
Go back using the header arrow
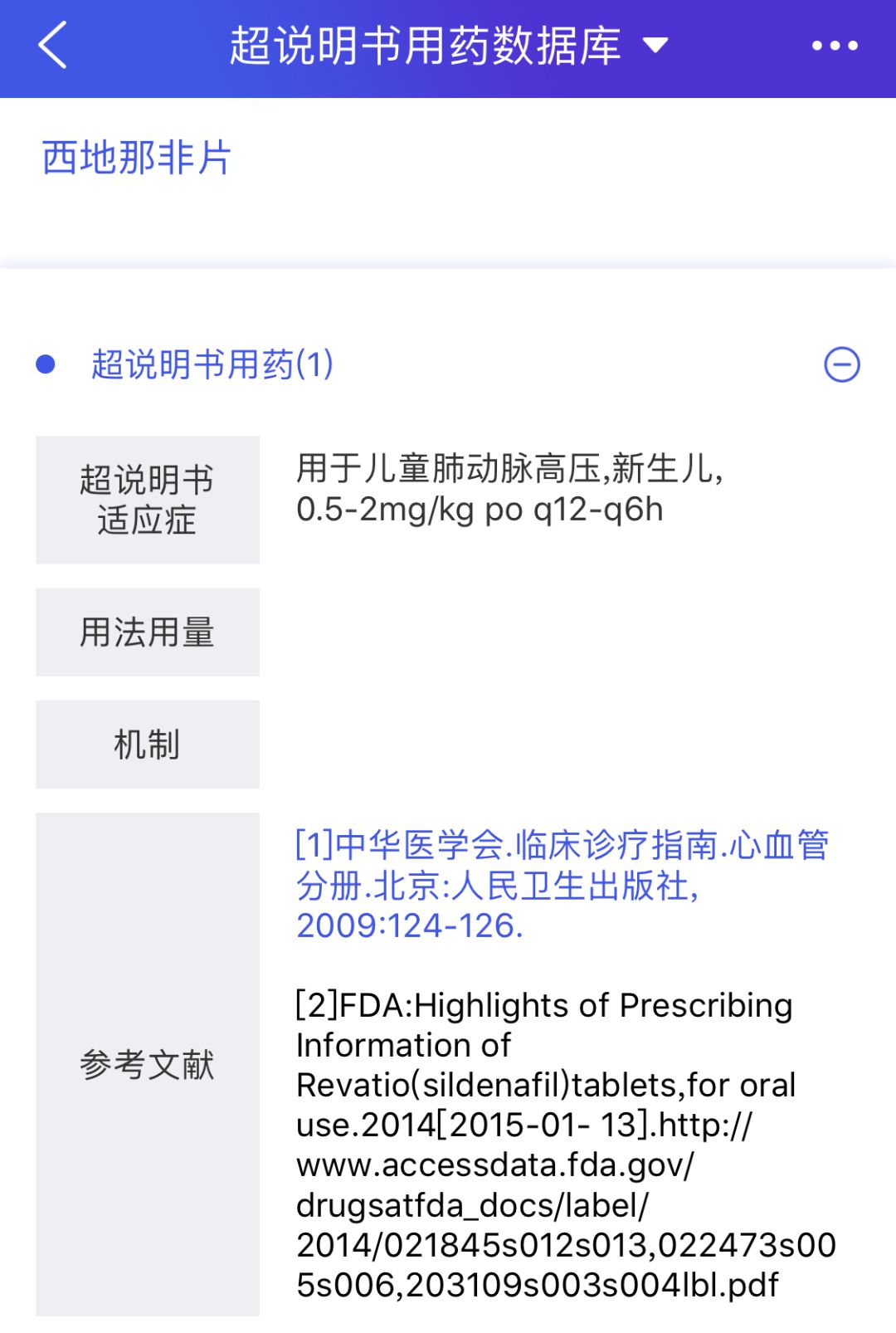pyautogui.click(x=52, y=46)
